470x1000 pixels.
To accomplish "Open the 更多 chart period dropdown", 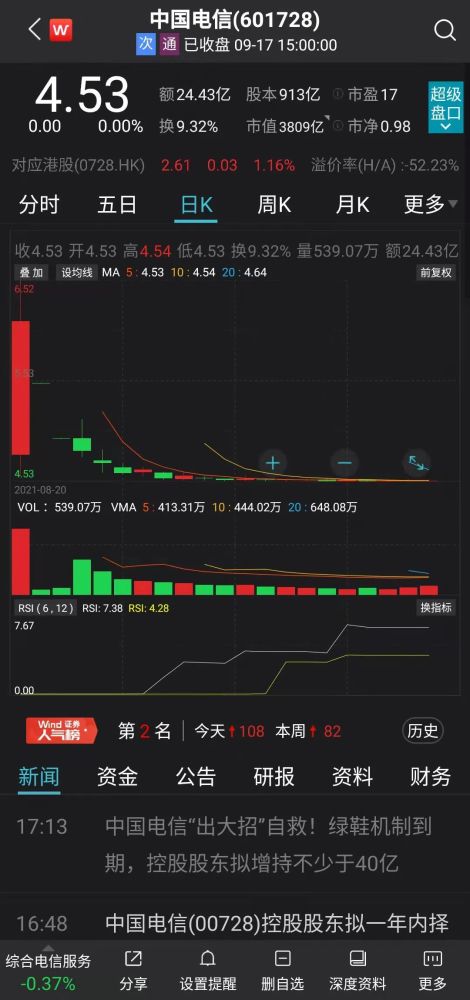I will point(431,205).
